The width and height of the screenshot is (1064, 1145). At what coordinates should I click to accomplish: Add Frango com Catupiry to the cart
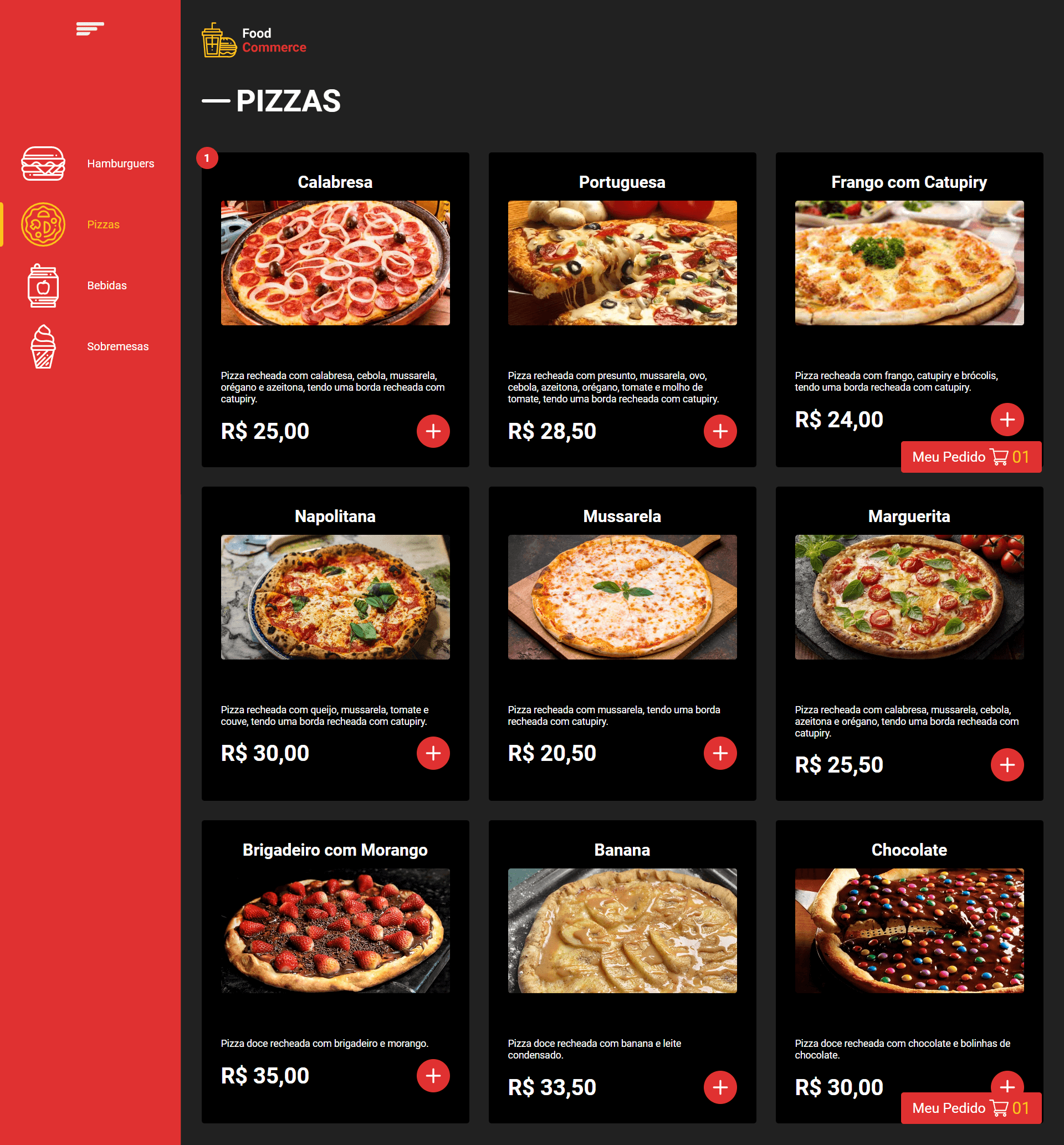[1007, 419]
